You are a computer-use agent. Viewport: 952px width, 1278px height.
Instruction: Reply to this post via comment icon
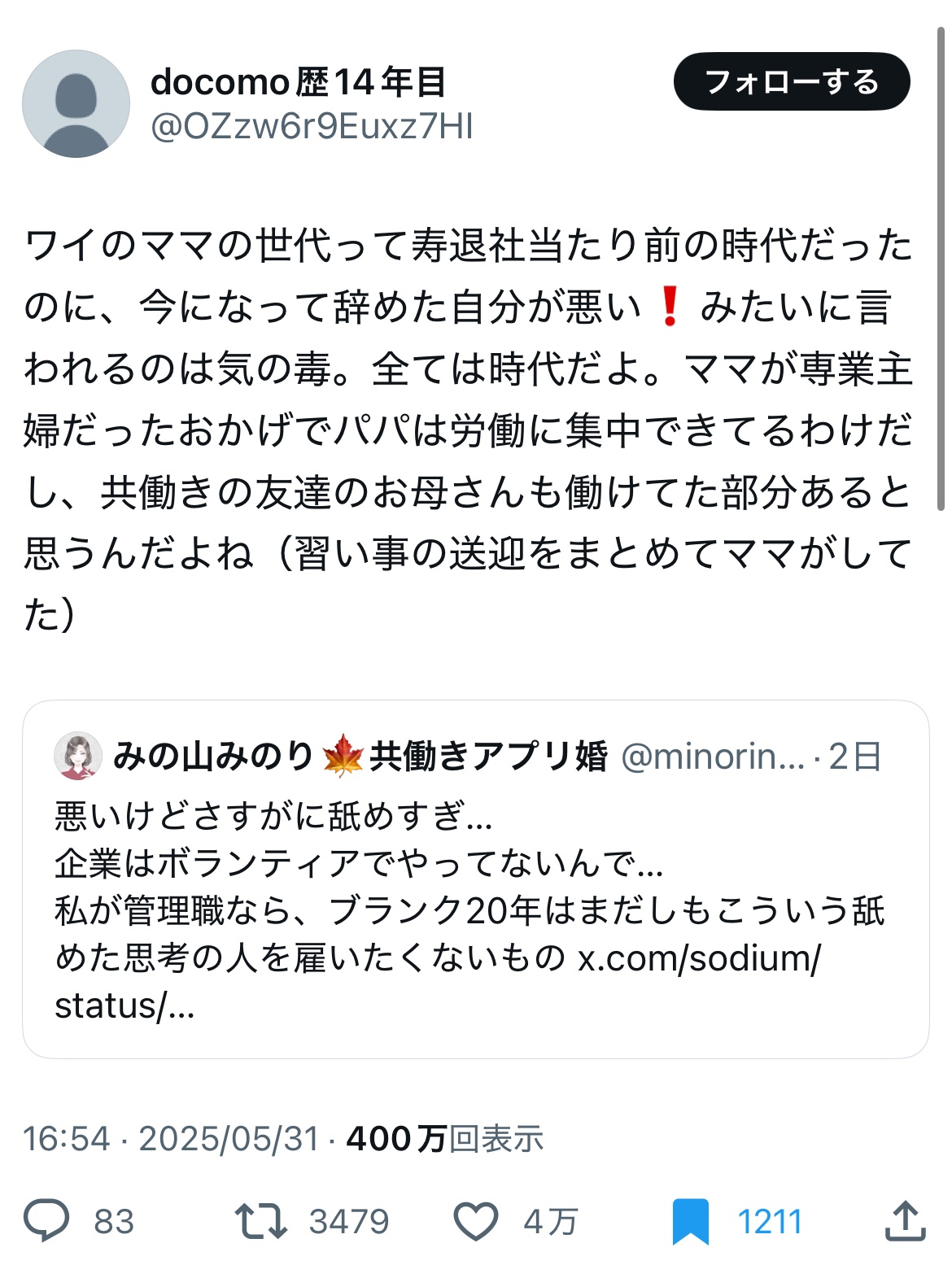46,1221
